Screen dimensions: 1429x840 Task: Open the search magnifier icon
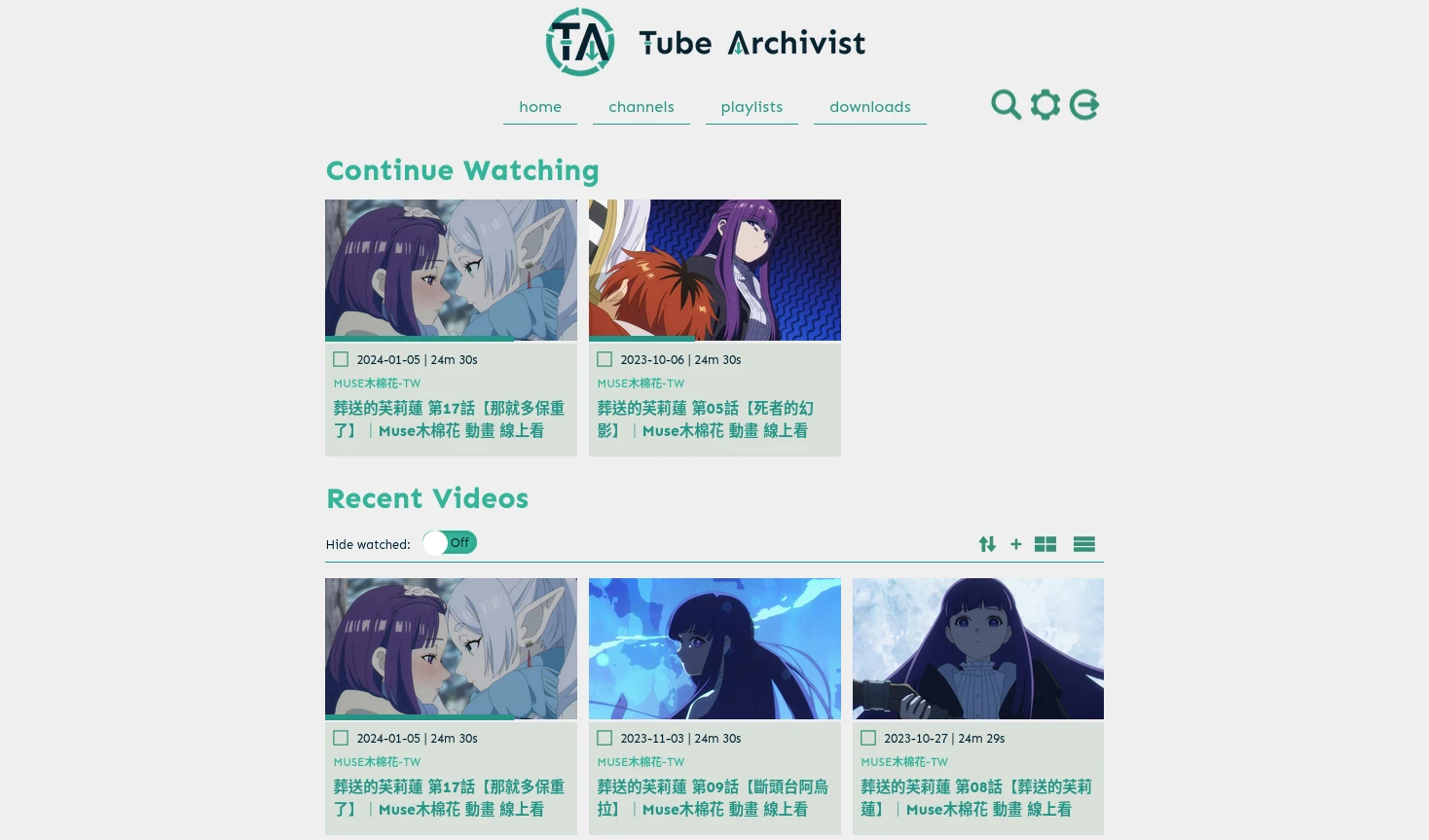[x=1006, y=104]
